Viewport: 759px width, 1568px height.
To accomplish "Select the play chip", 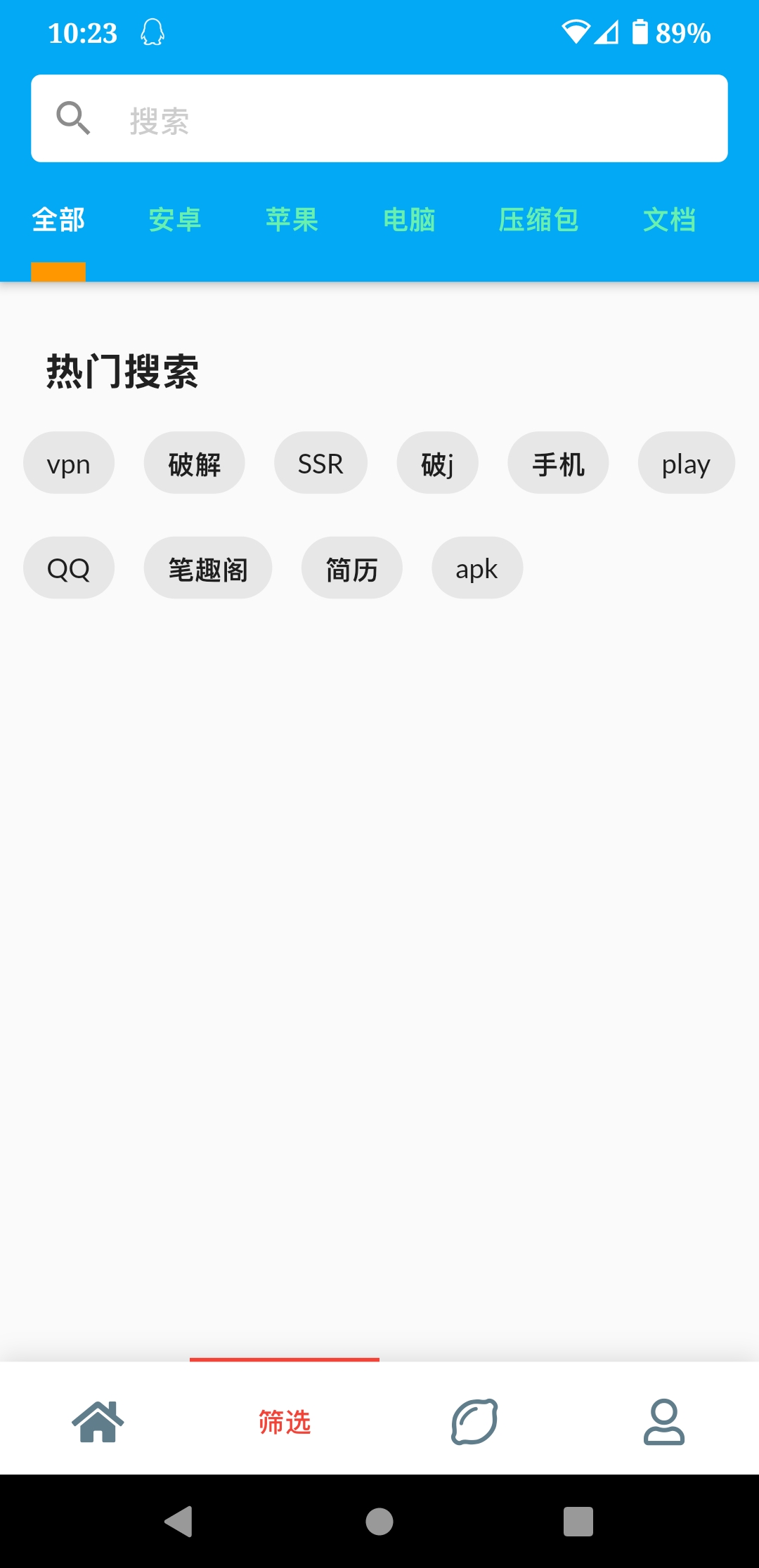I will 686,464.
